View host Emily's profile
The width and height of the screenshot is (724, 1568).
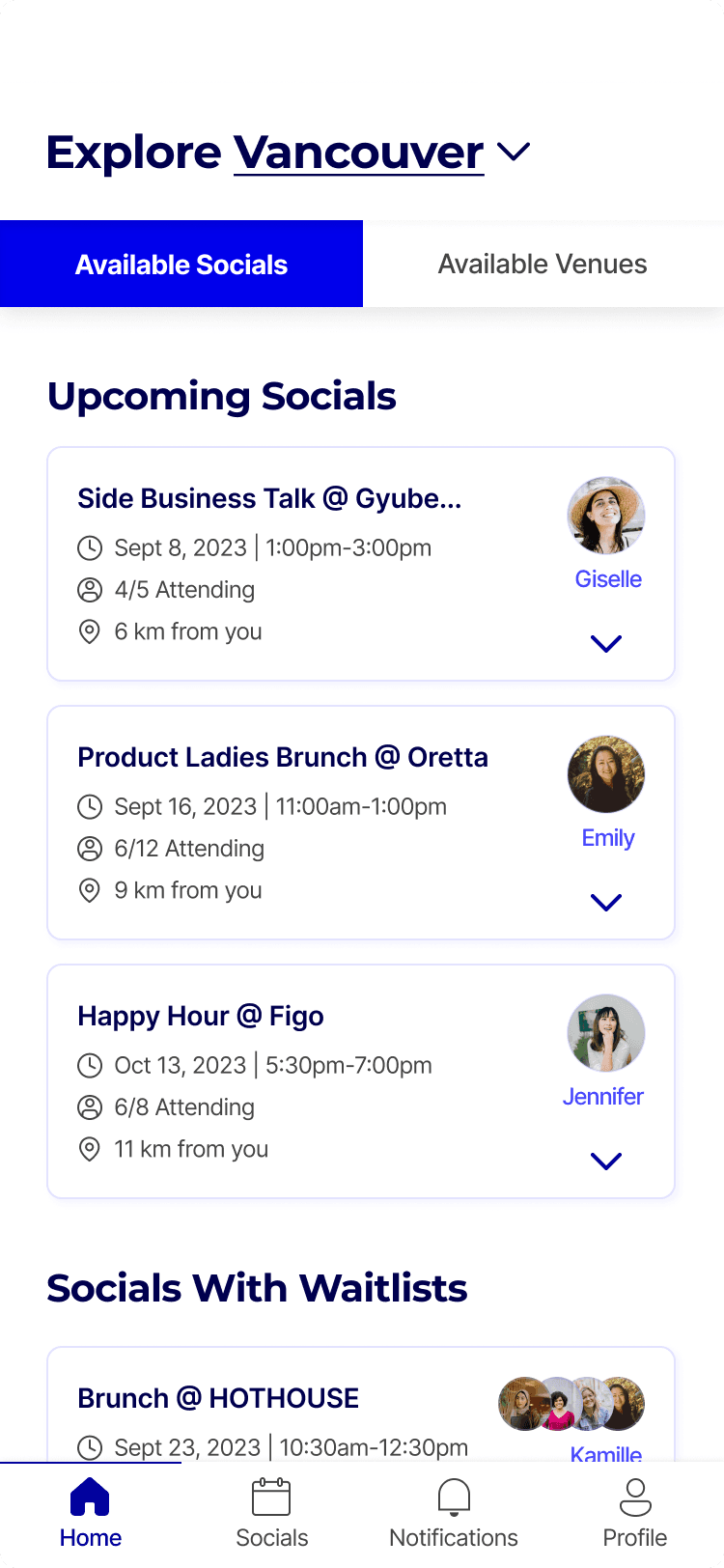click(606, 774)
